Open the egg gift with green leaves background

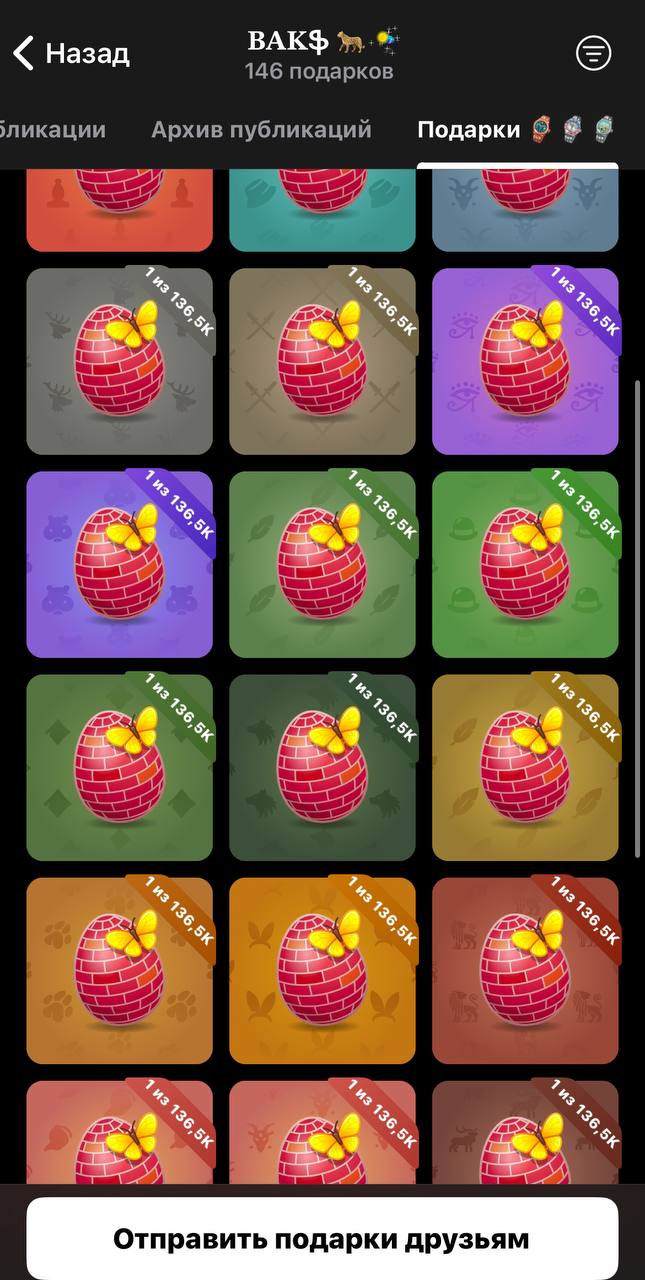pos(322,564)
